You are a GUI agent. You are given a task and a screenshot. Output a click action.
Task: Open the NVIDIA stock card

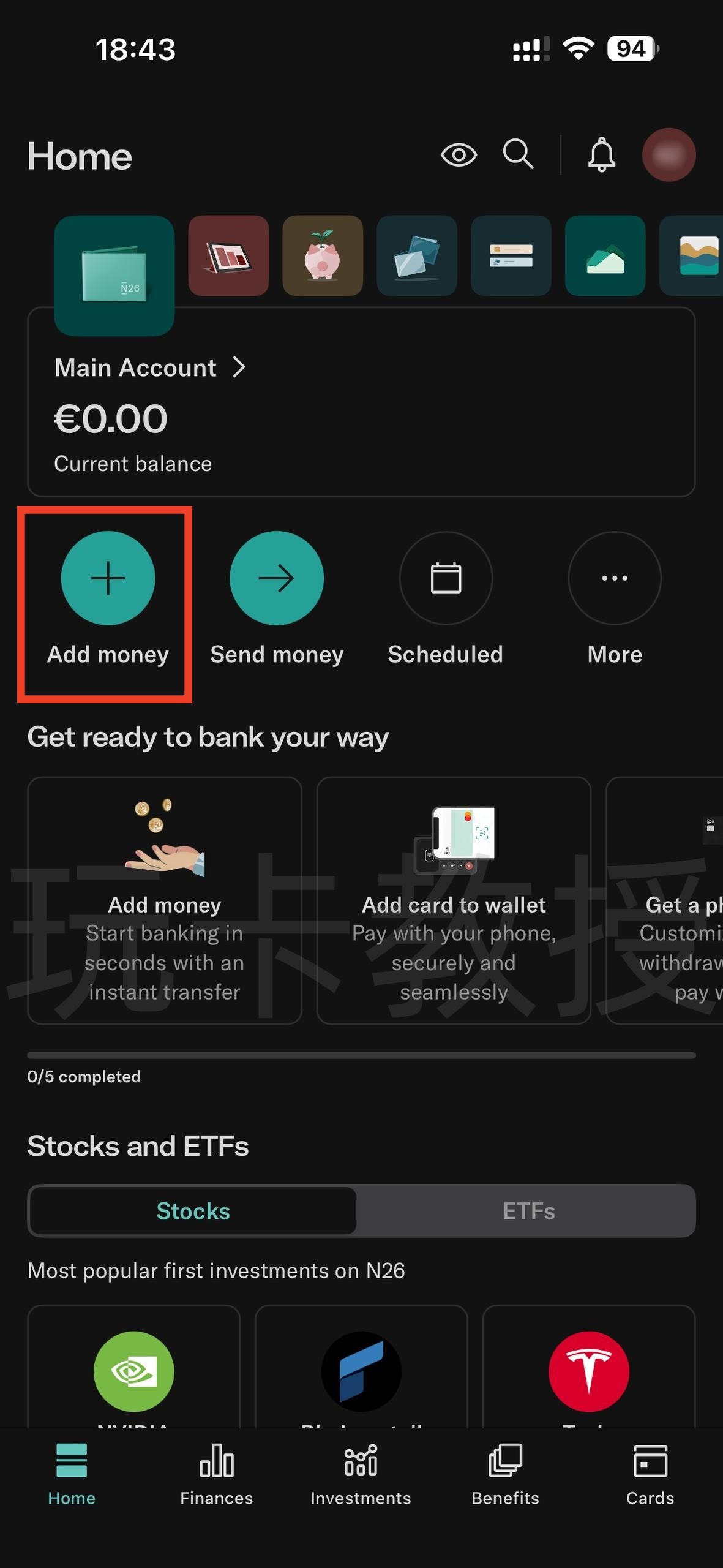134,1371
